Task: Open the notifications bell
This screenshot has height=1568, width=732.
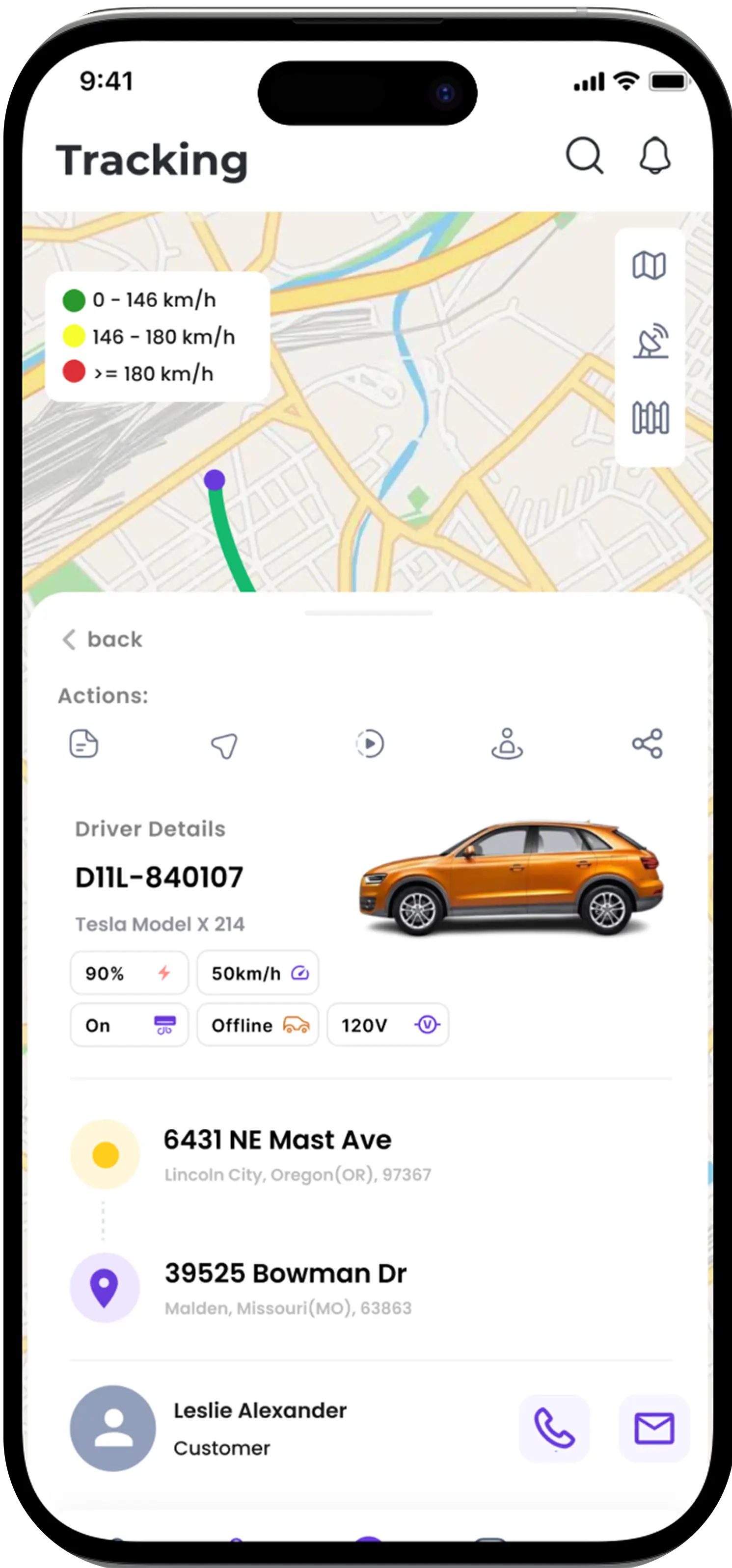Action: pyautogui.click(x=654, y=156)
